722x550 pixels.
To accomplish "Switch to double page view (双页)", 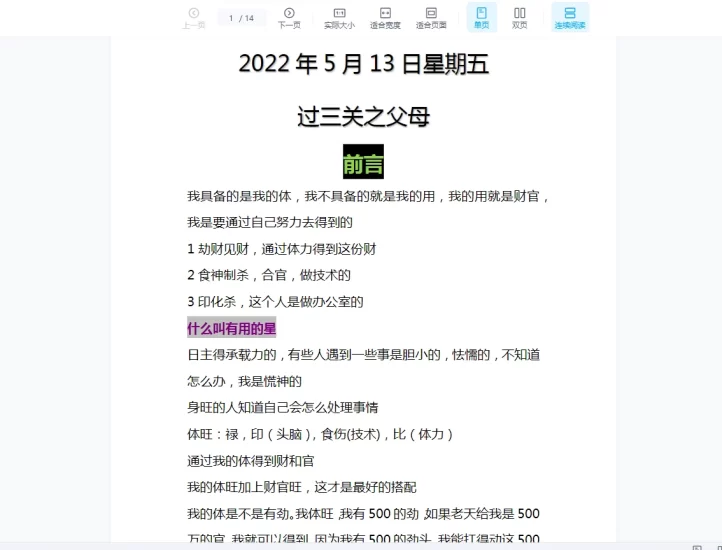I will pyautogui.click(x=520, y=17).
